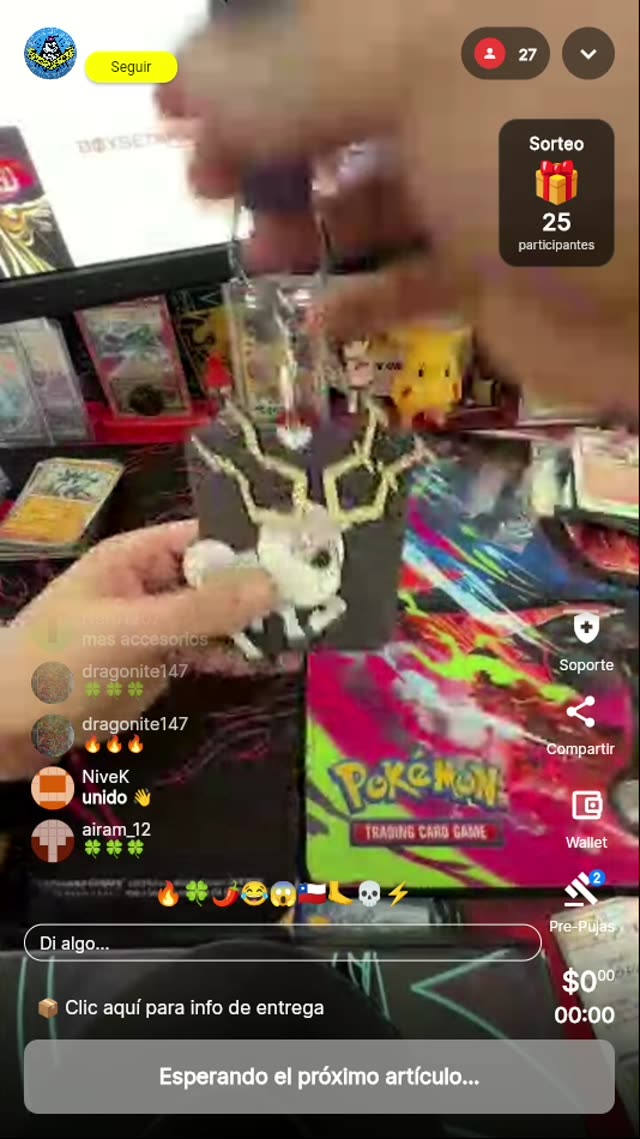Open the viewers count list
This screenshot has height=1139, width=640.
coord(505,54)
